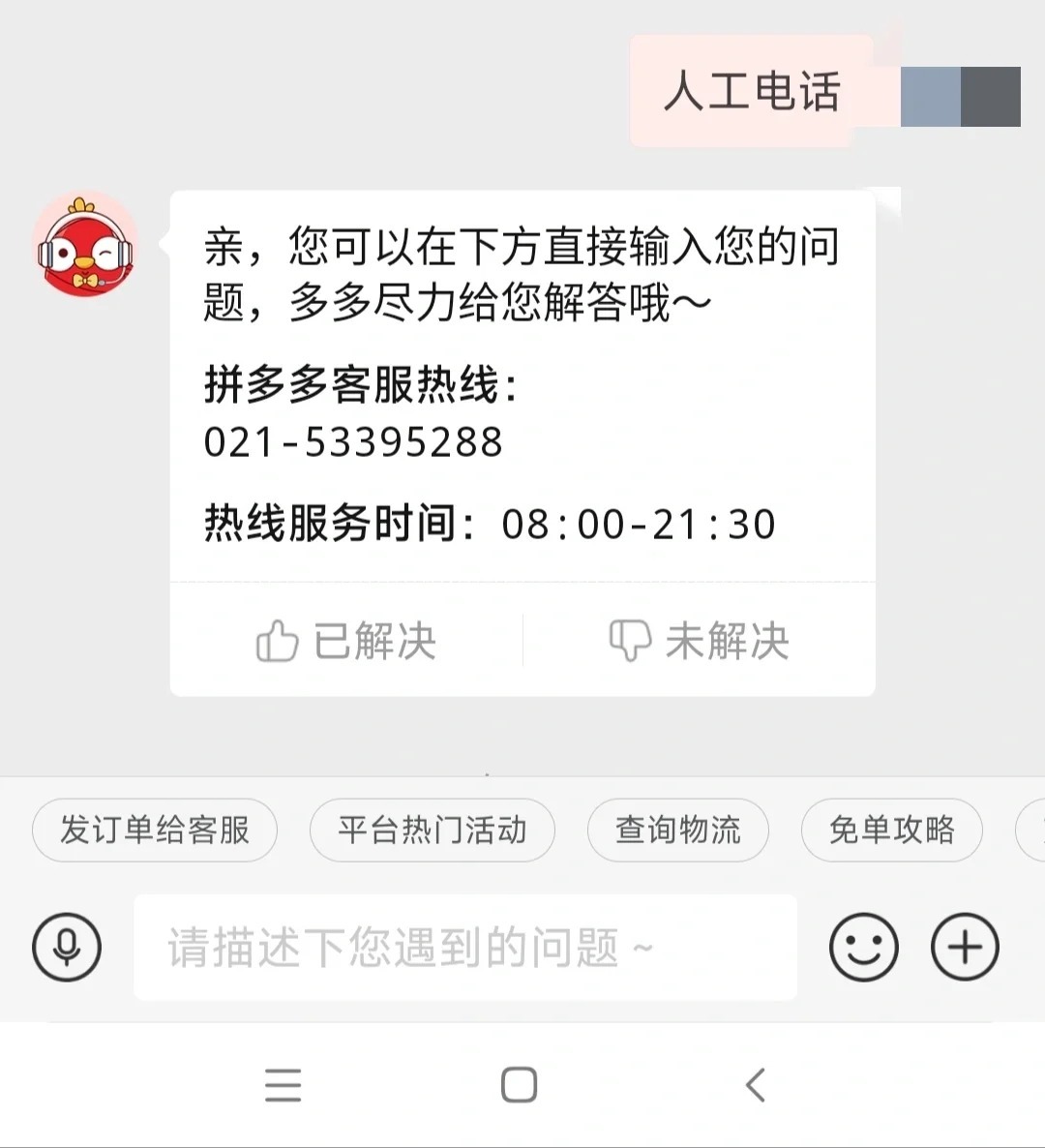
Task: Click the Pinduoduo customer service mascot avatar
Action: 84,247
